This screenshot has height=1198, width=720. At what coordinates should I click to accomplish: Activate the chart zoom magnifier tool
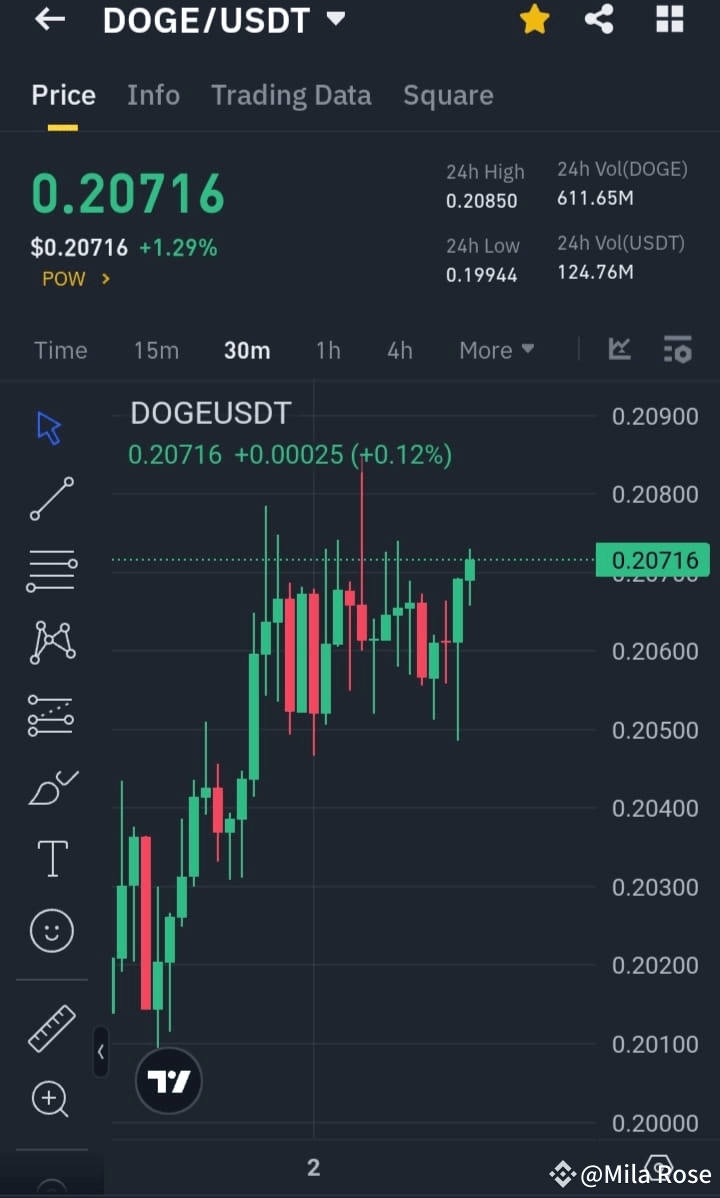click(x=51, y=1098)
